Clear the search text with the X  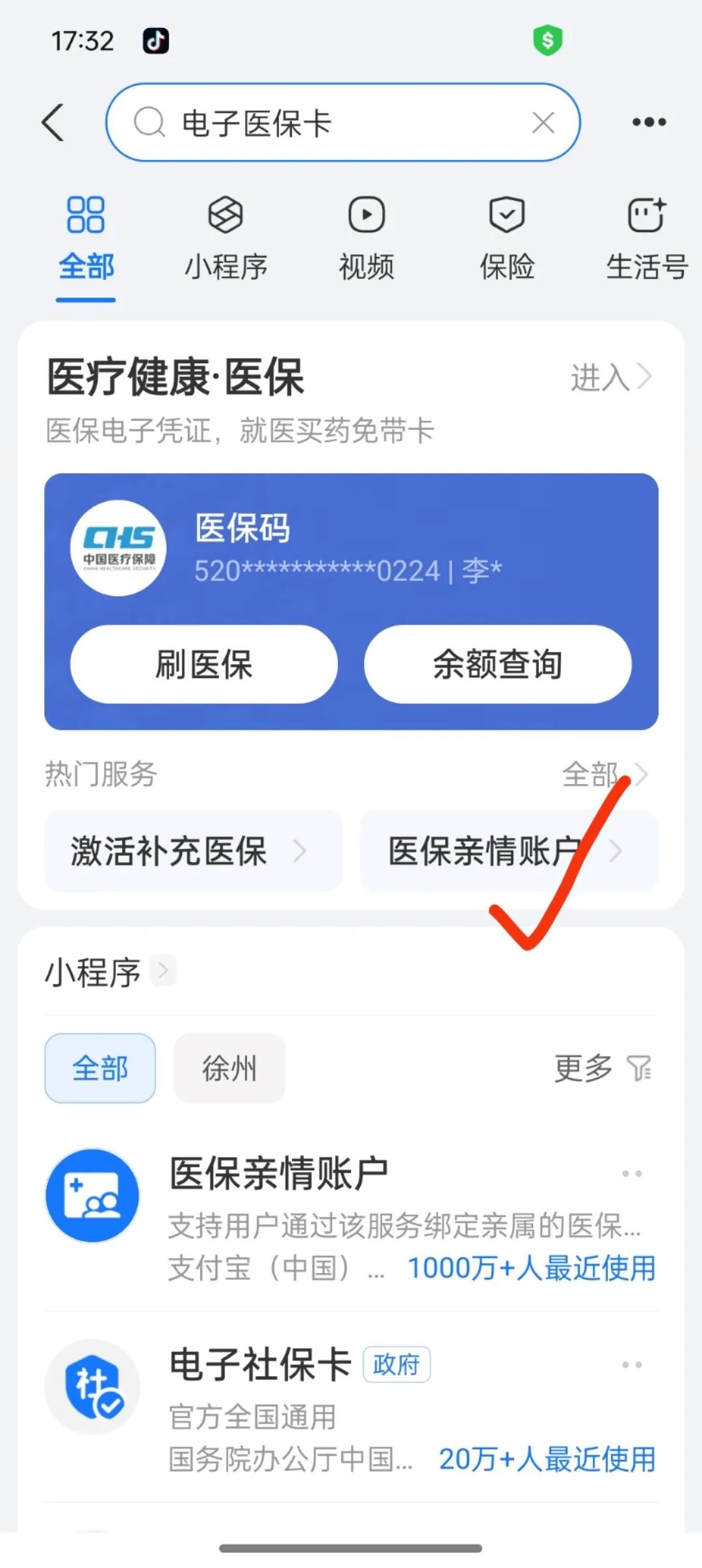(543, 122)
